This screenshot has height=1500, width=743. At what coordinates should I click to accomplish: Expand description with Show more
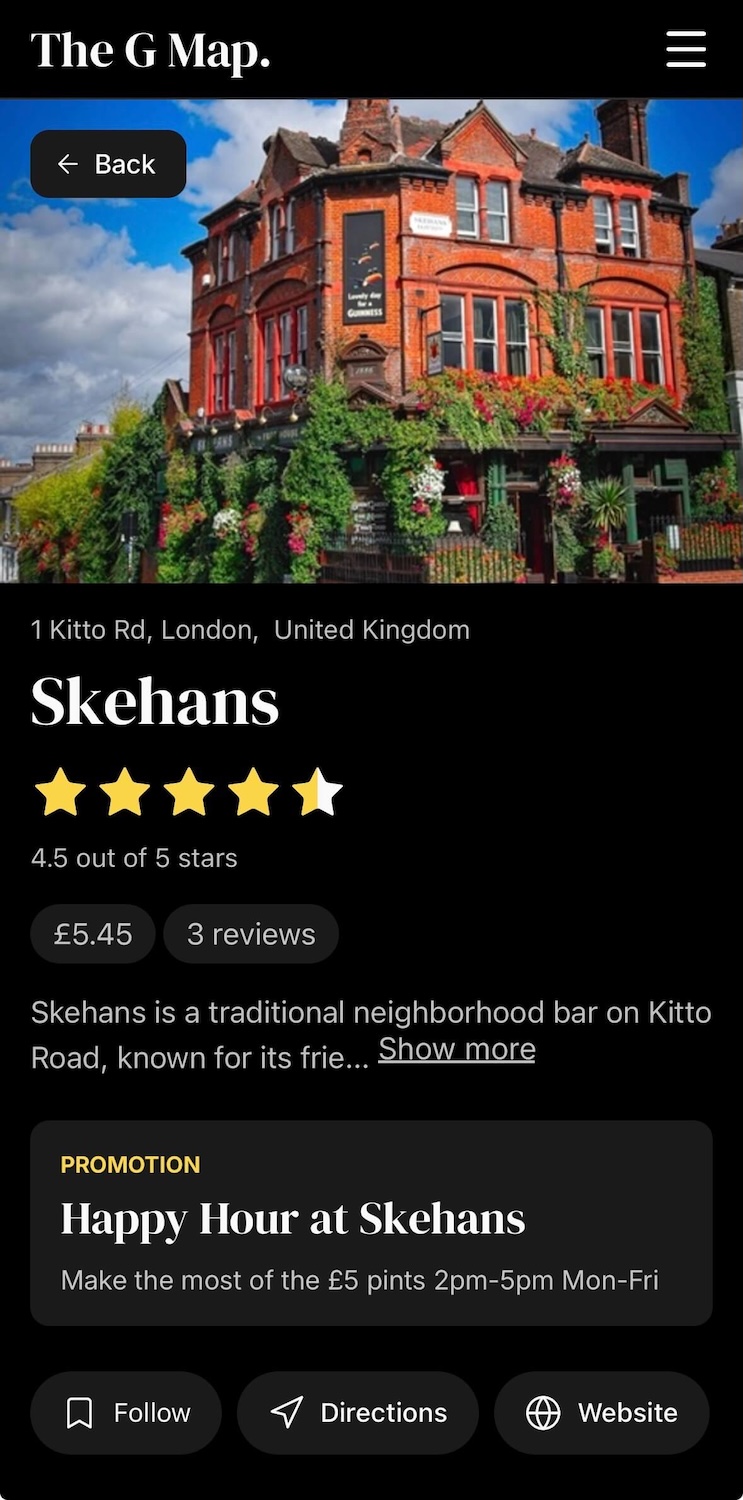(x=456, y=1049)
